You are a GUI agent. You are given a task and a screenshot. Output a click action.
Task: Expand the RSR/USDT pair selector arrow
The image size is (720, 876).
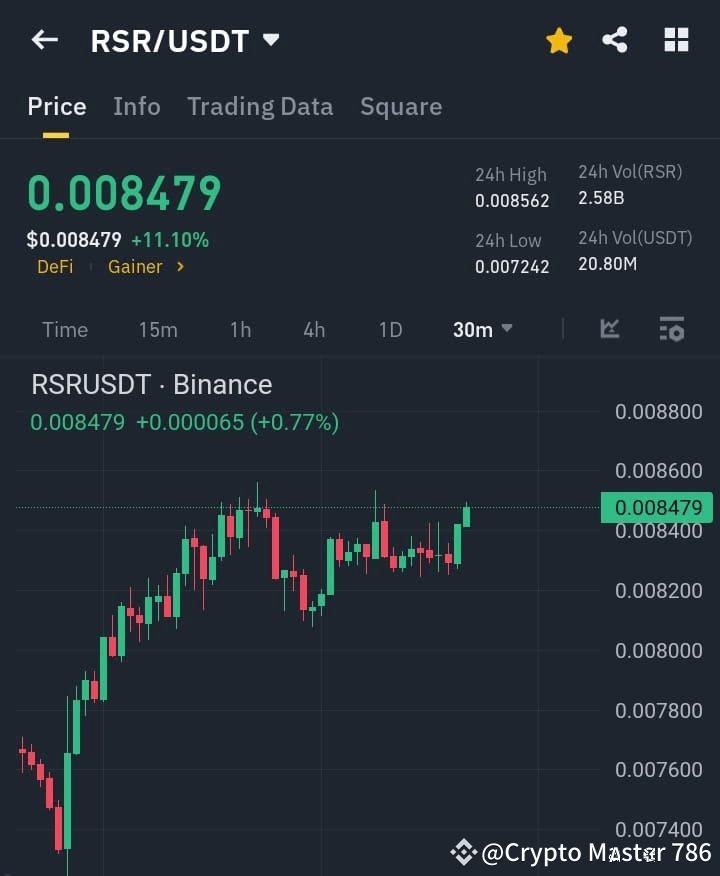(270, 40)
